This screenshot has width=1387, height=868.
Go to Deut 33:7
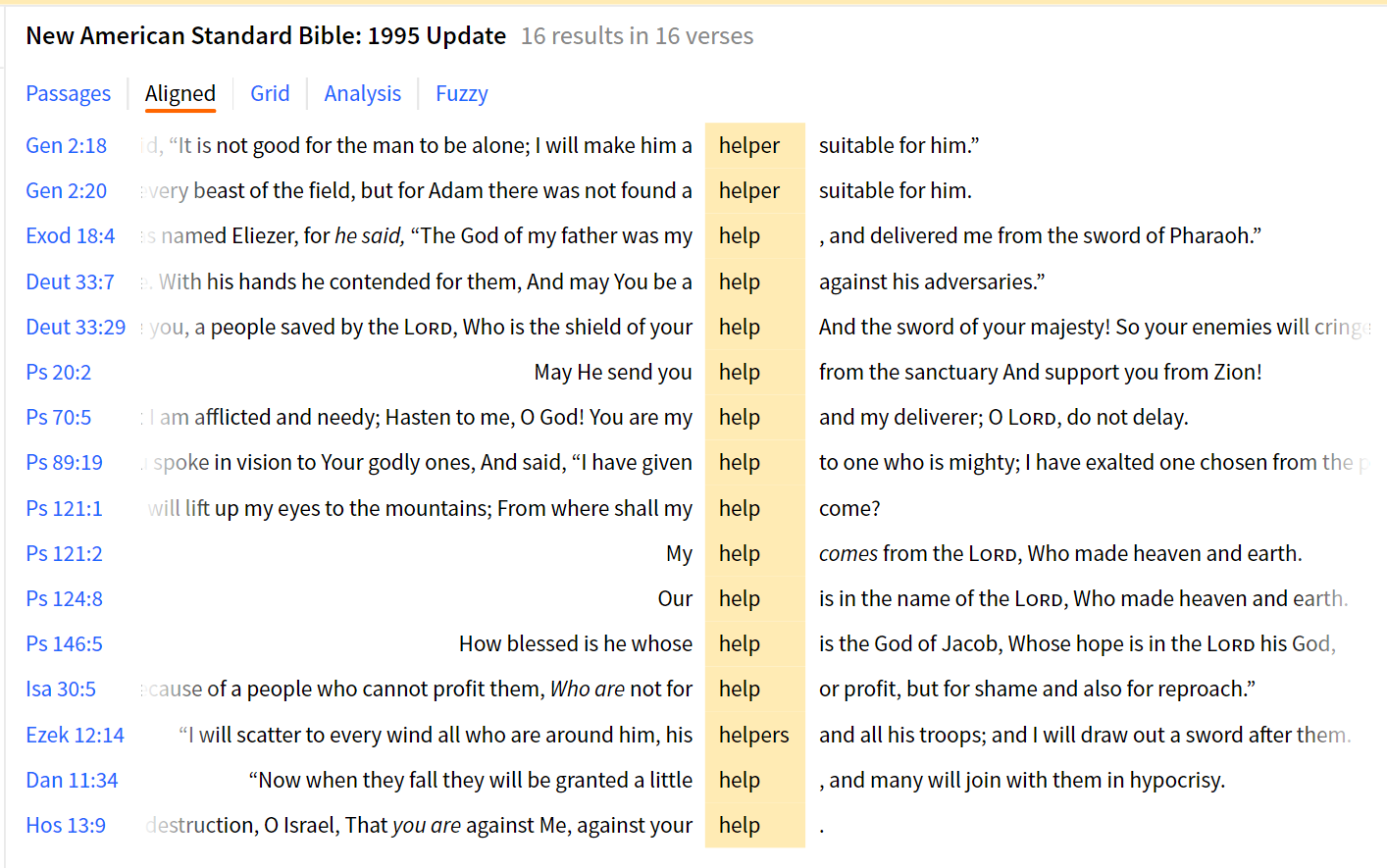(x=70, y=282)
